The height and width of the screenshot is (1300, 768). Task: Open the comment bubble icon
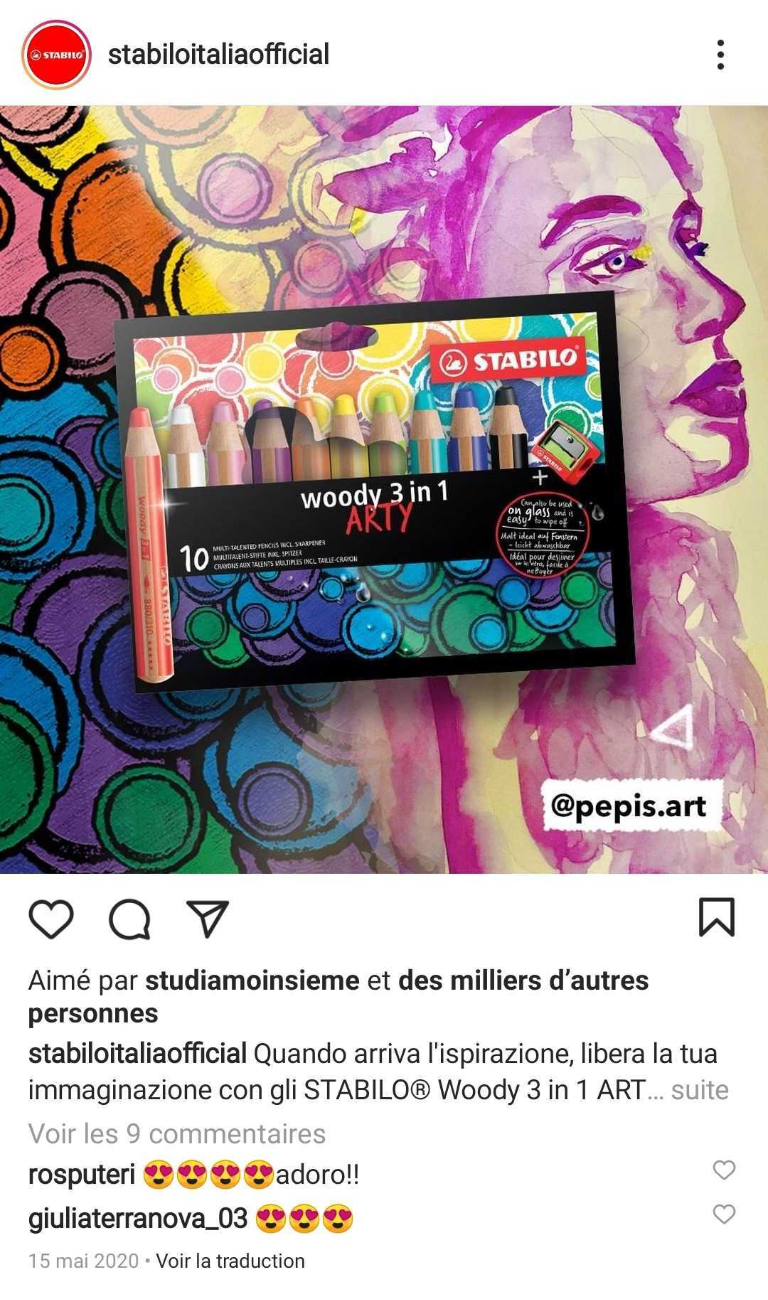129,918
